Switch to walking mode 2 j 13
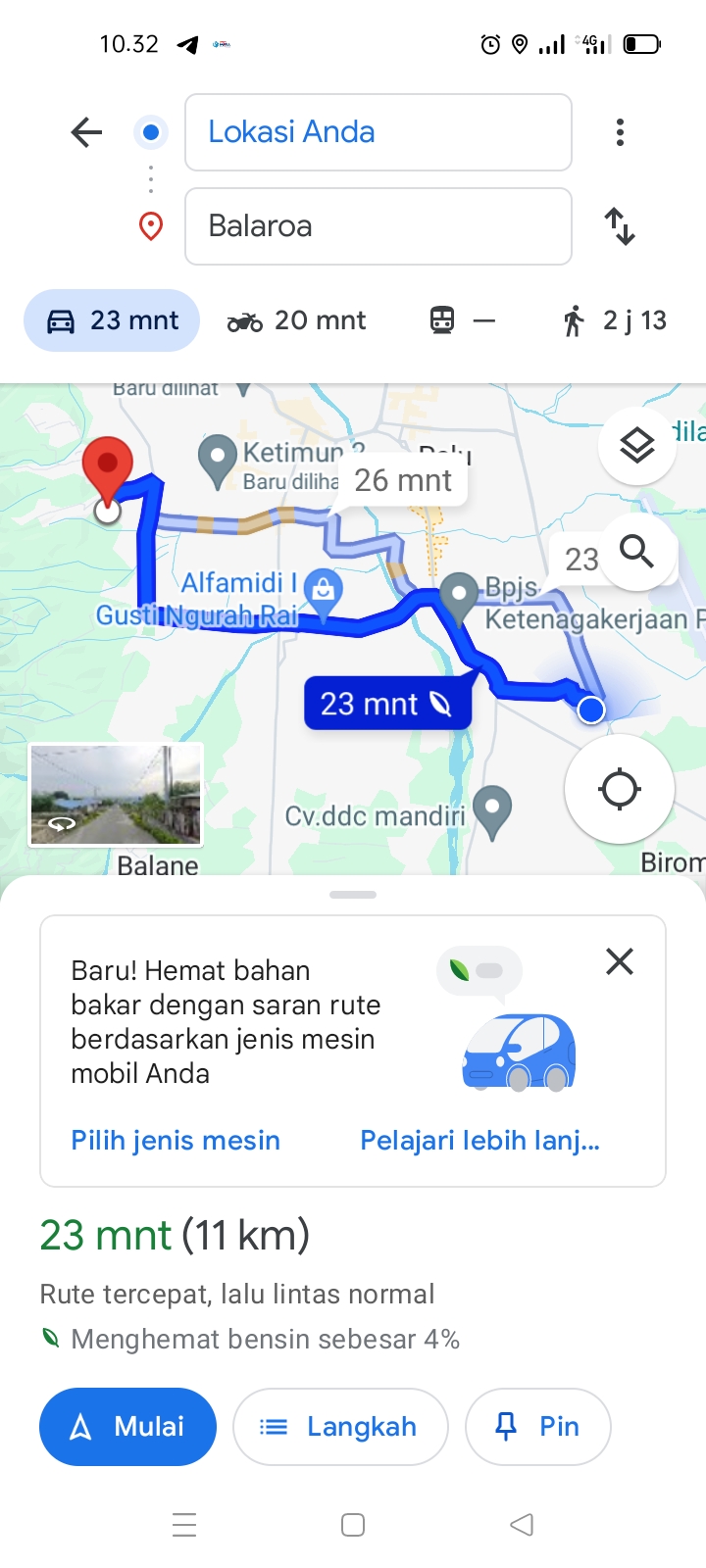Image resolution: width=706 pixels, height=1568 pixels. (615, 320)
